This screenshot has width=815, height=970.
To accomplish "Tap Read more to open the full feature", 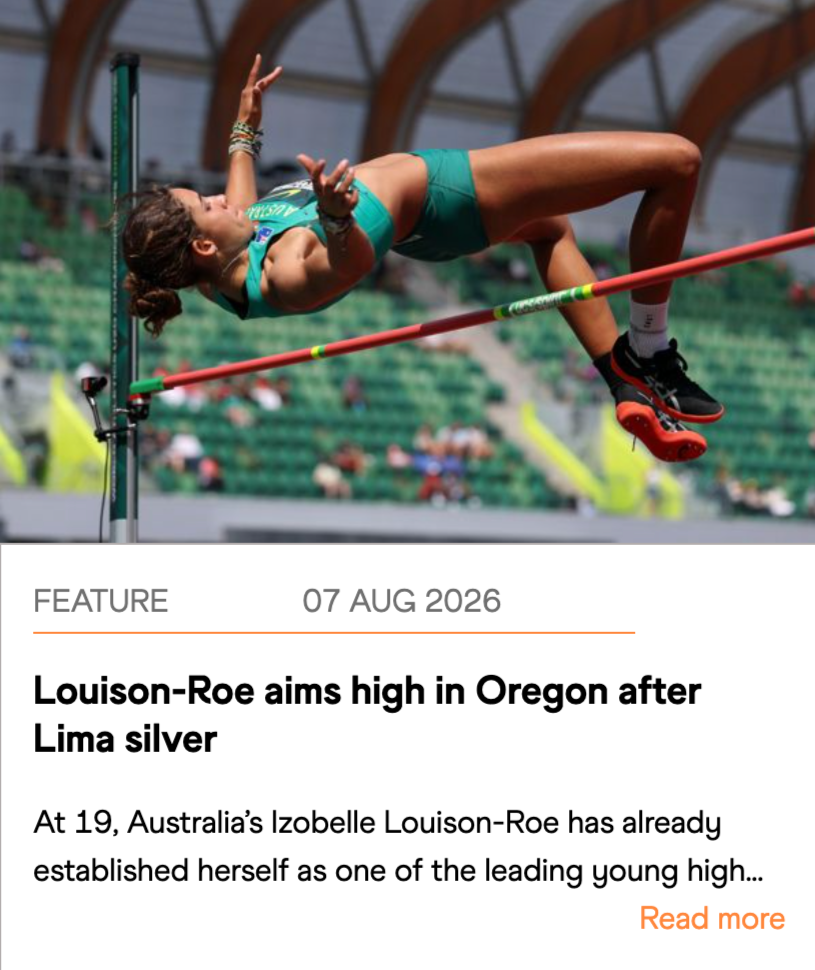I will coord(712,918).
